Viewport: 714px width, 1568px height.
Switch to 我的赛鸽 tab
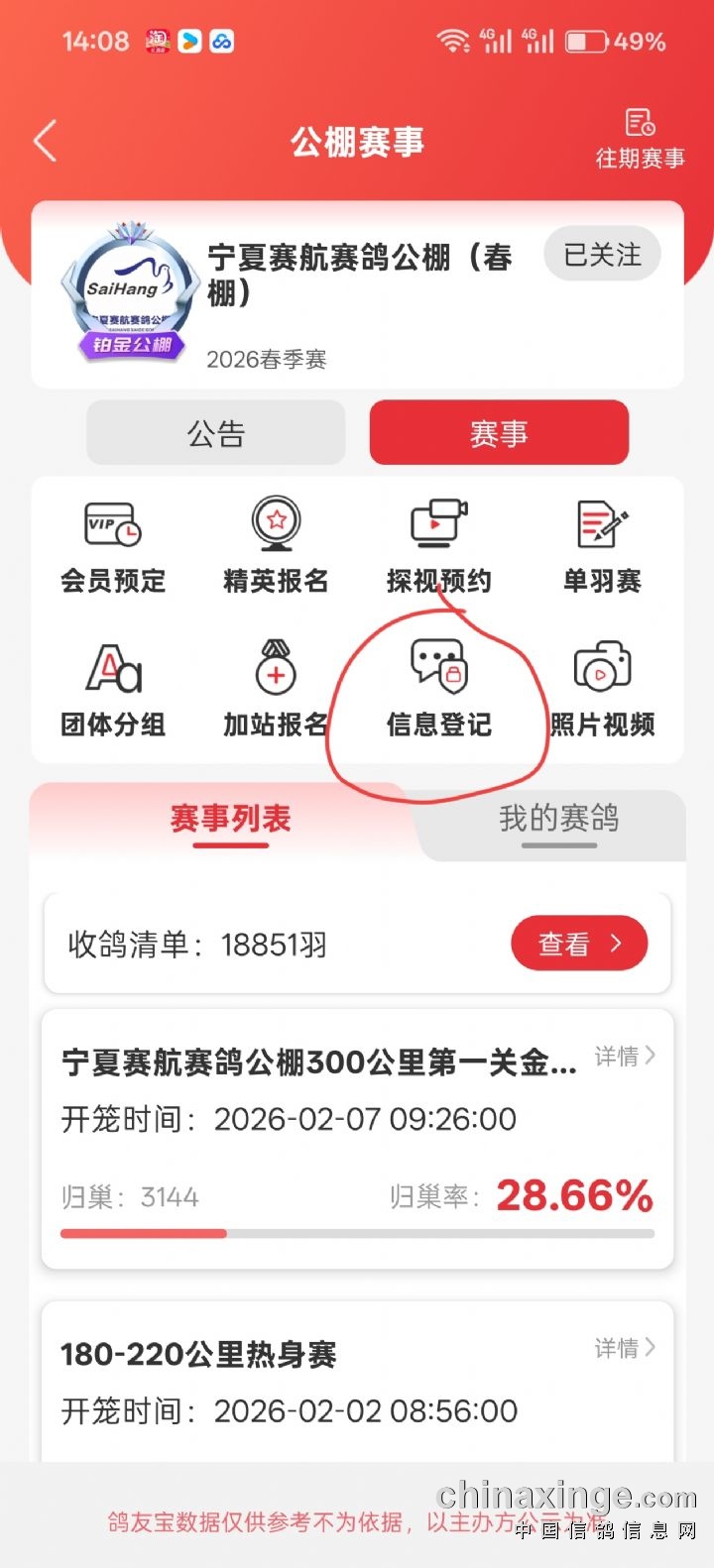pyautogui.click(x=558, y=820)
